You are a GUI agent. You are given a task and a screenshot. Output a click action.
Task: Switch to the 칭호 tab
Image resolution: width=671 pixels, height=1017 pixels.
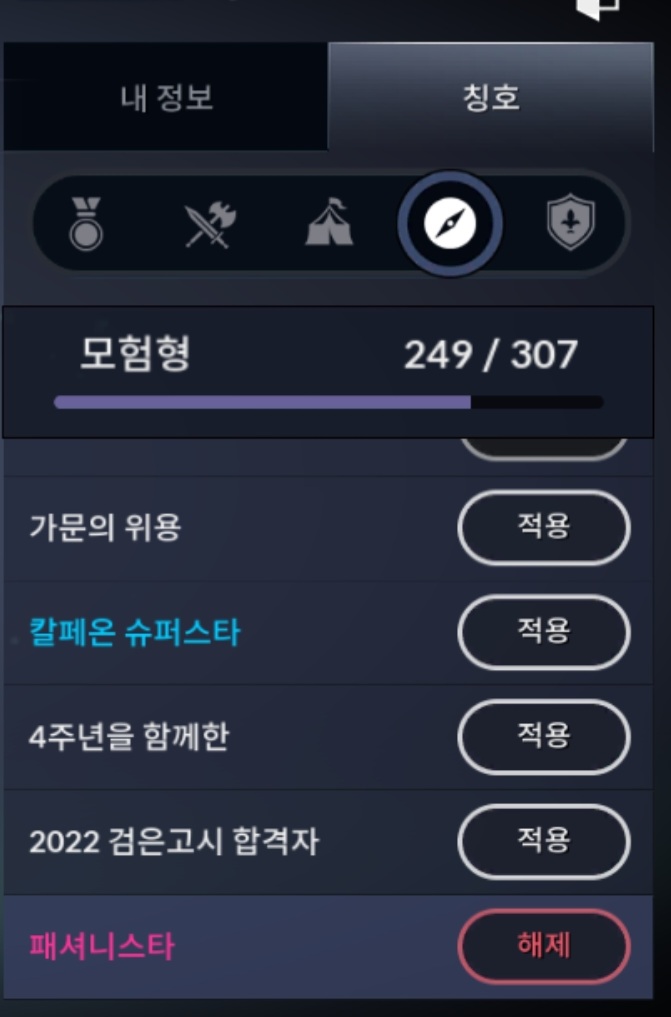(490, 98)
